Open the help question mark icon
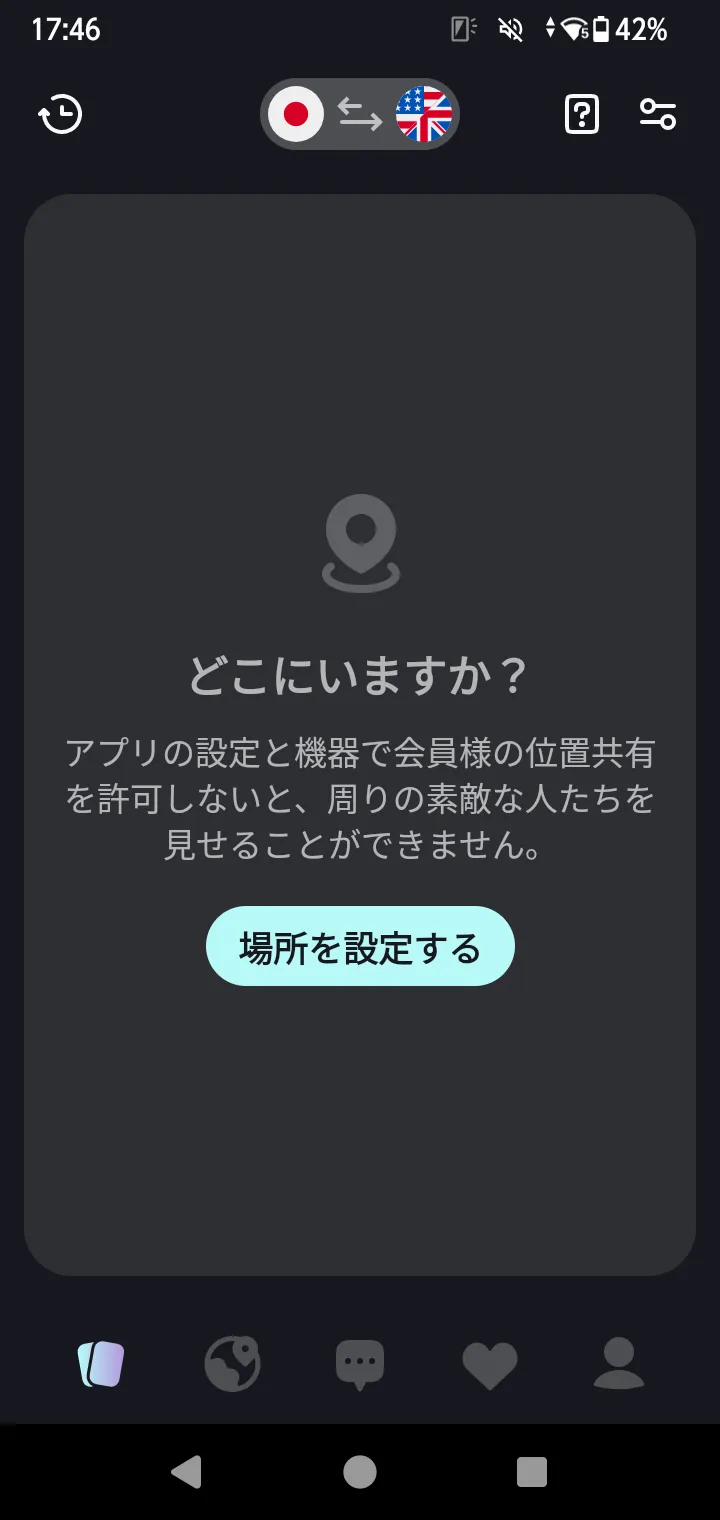 point(581,115)
